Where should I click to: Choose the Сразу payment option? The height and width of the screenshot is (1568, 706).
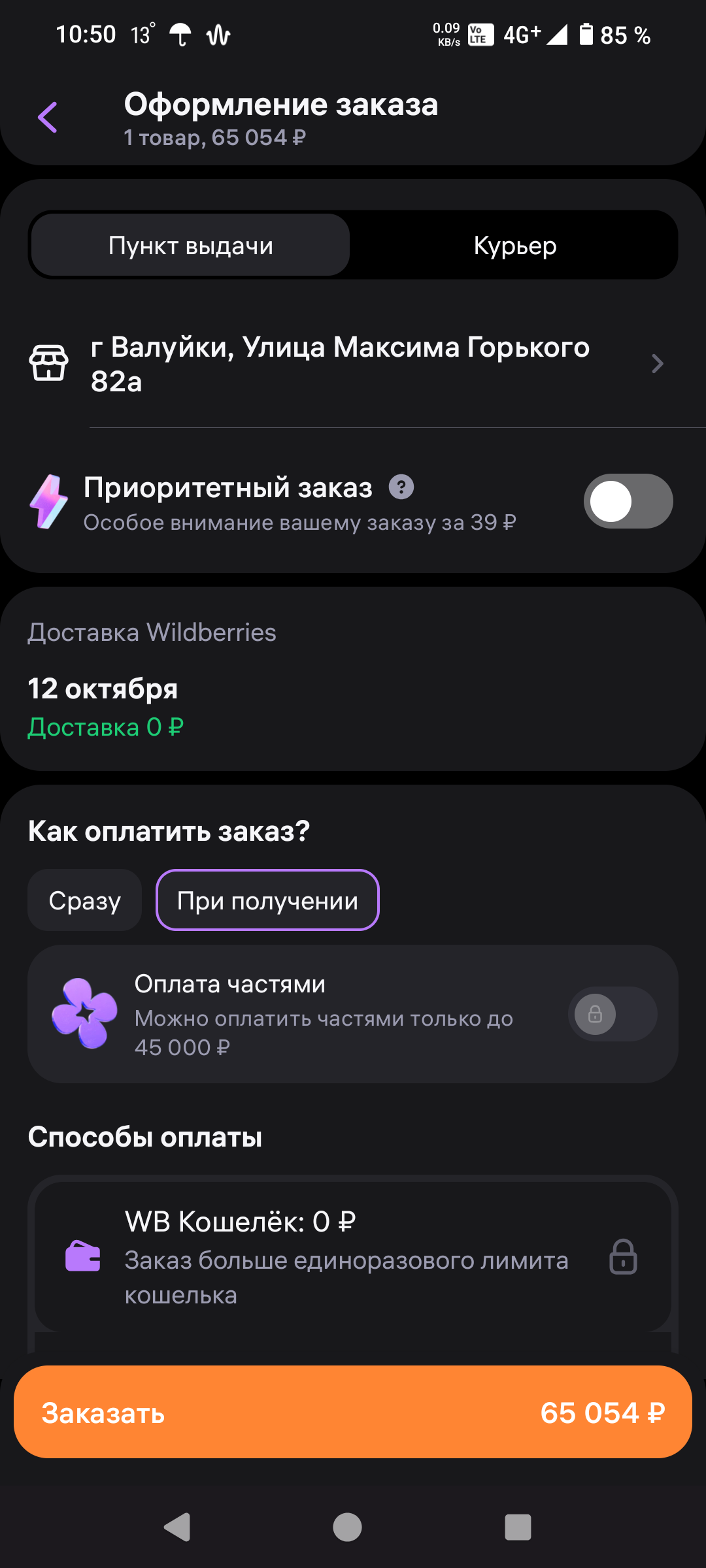pos(84,900)
